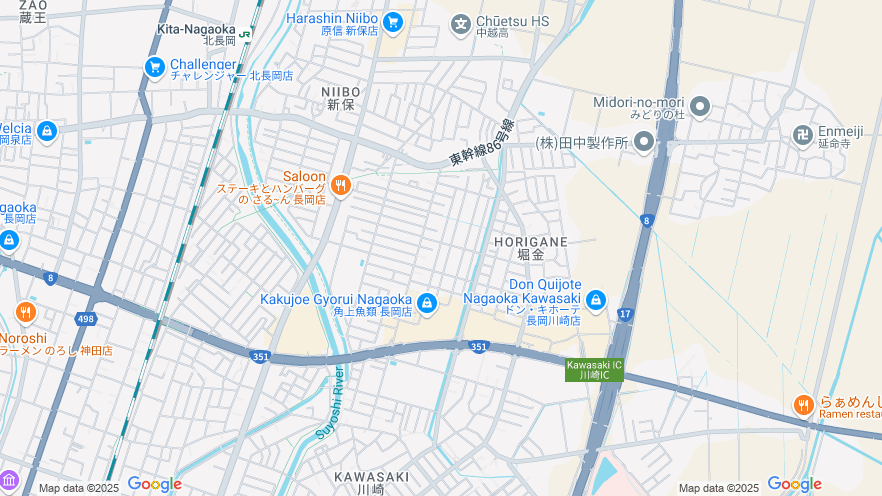
Task: Select the Welcia store pin
Action: tap(46, 131)
